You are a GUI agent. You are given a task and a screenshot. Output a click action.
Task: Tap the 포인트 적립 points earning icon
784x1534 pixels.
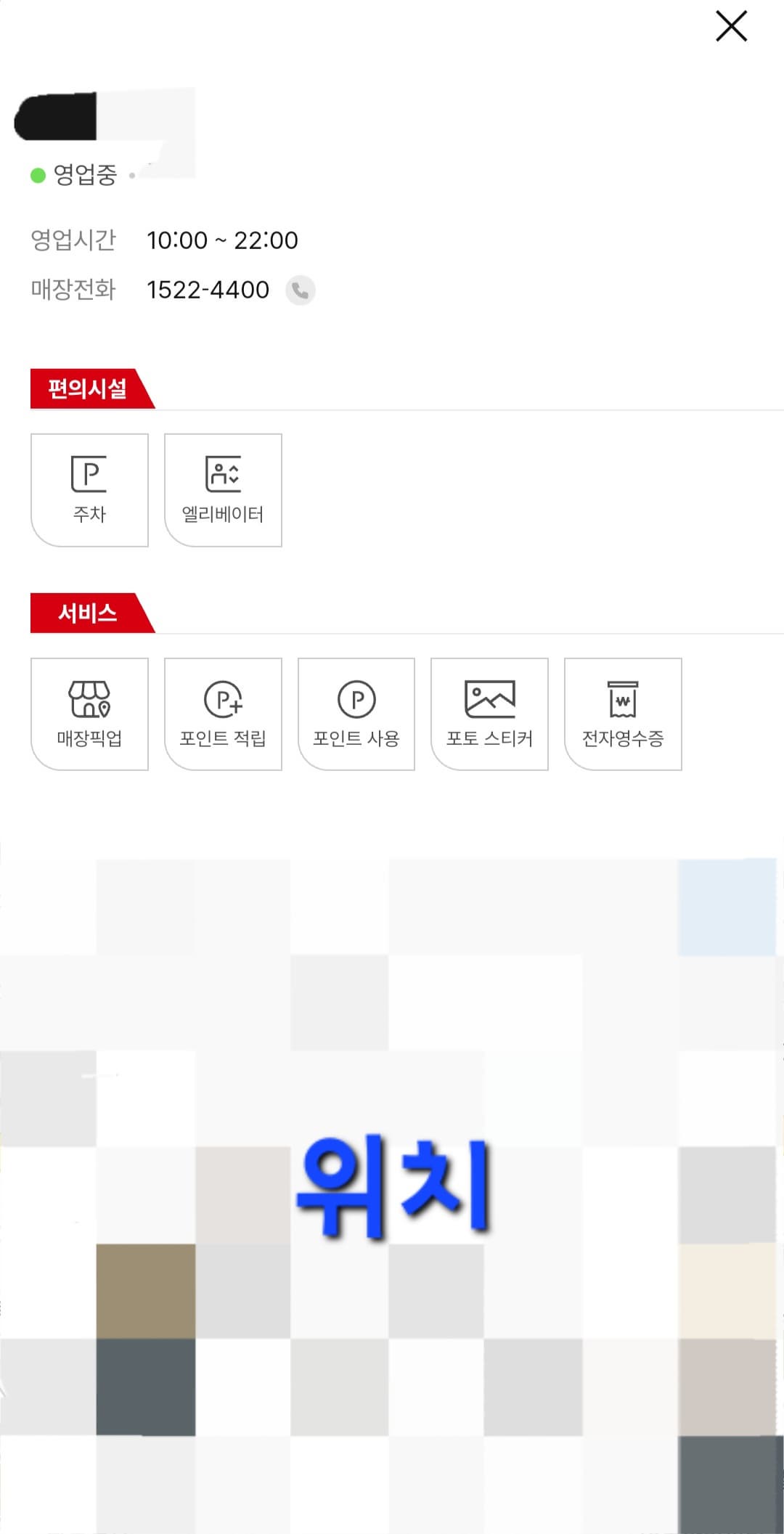(222, 713)
